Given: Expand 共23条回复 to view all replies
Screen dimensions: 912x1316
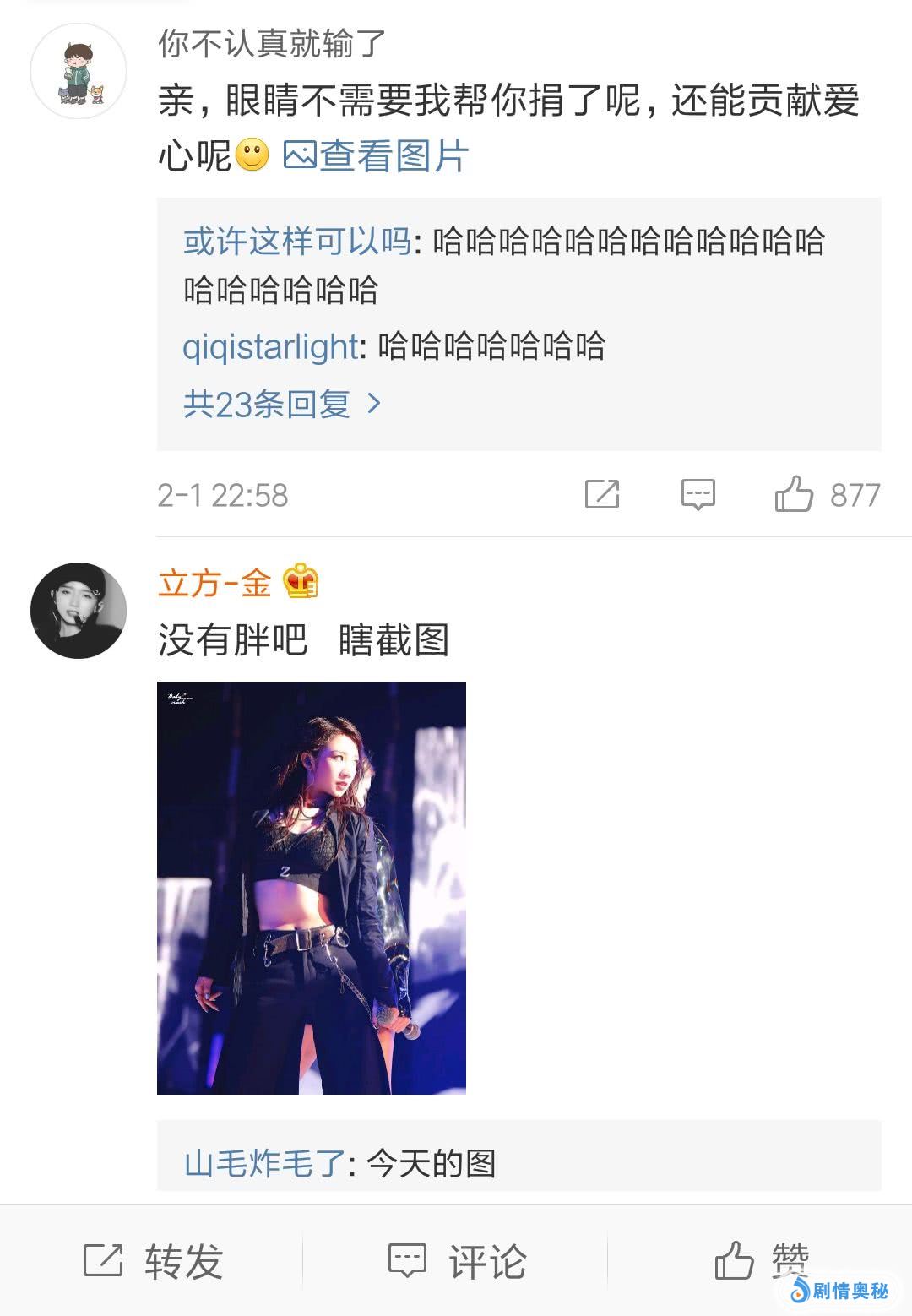Looking at the screenshot, I should (282, 405).
